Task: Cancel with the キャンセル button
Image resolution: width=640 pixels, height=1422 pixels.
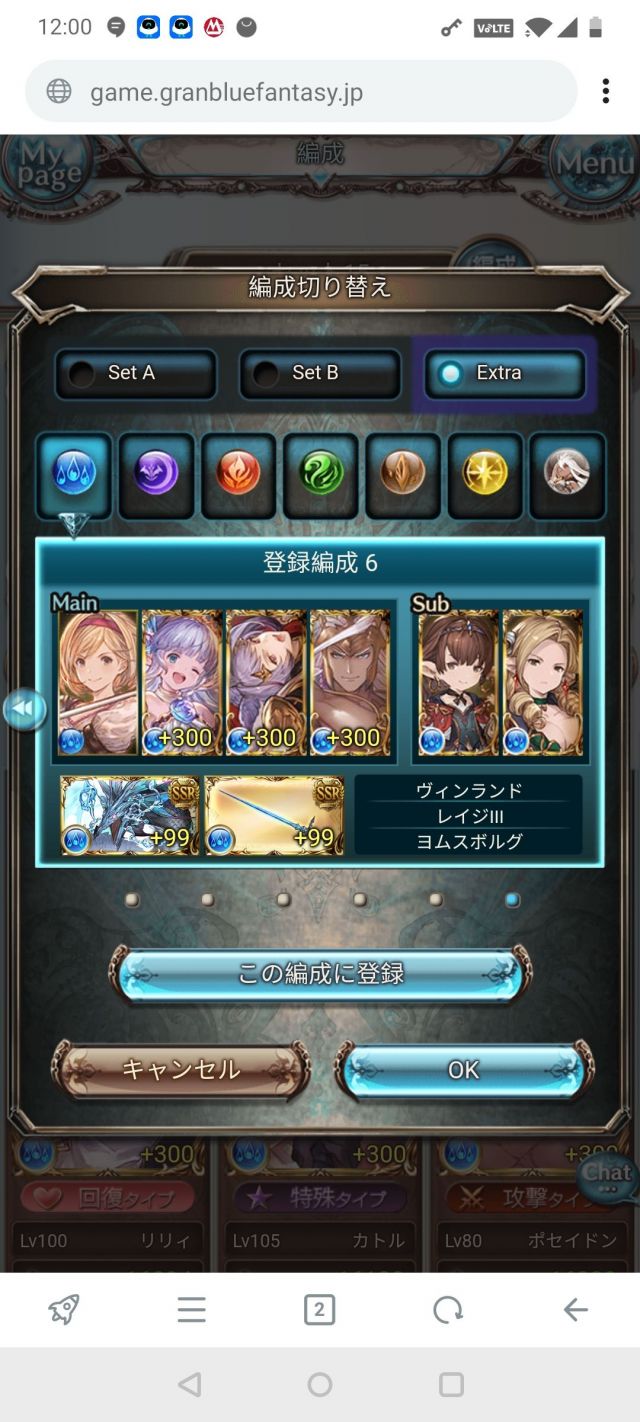Action: 180,1069
